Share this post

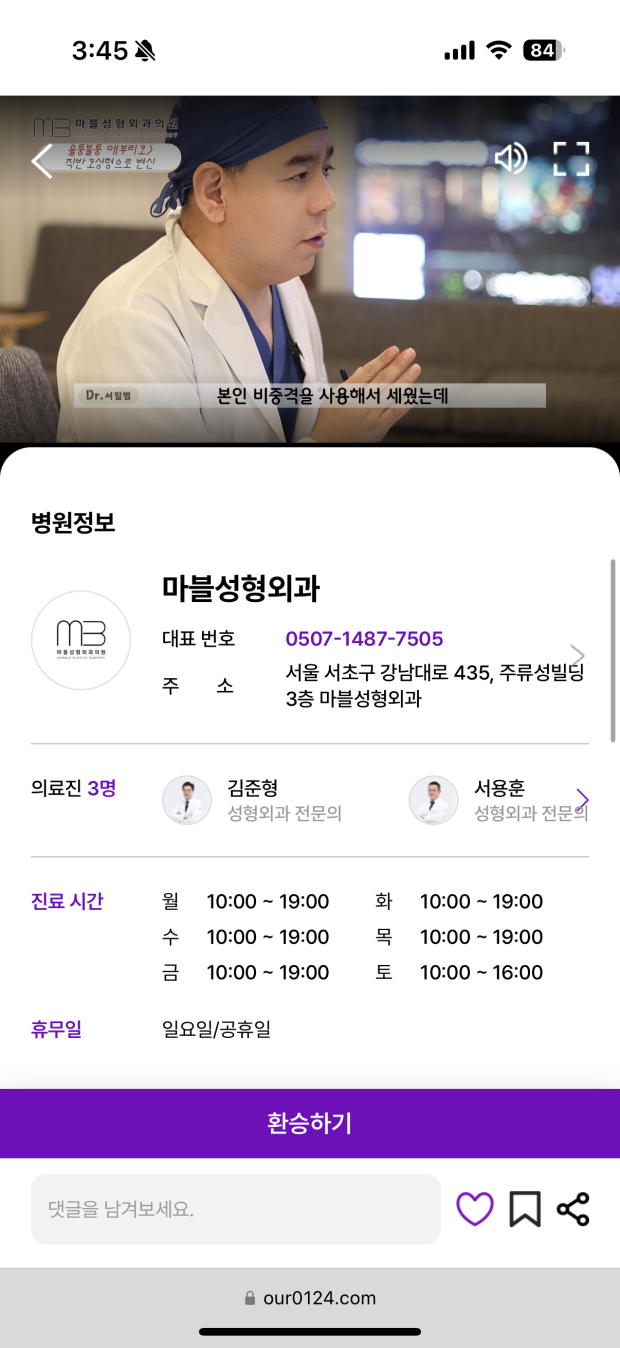[x=573, y=1209]
